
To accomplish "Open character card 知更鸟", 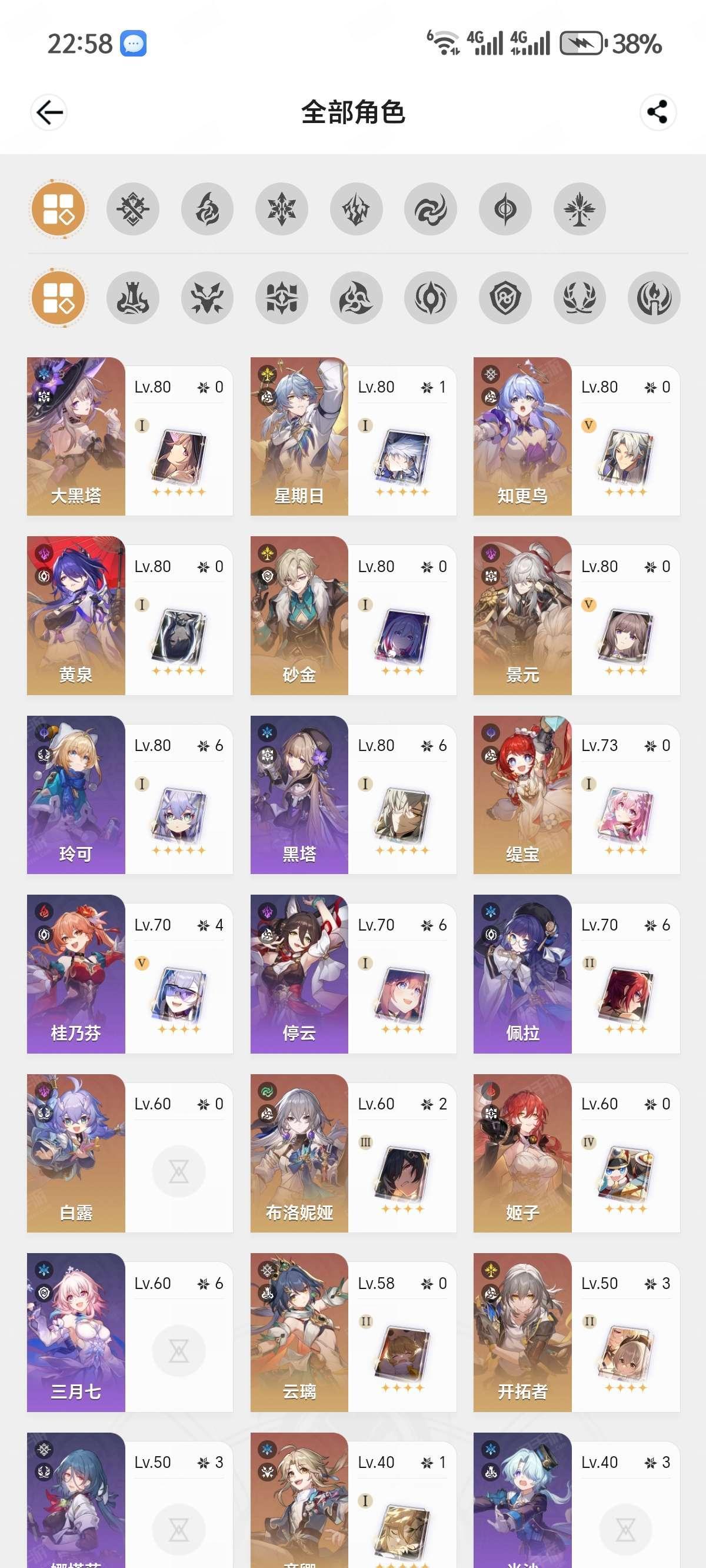I will tap(577, 436).
